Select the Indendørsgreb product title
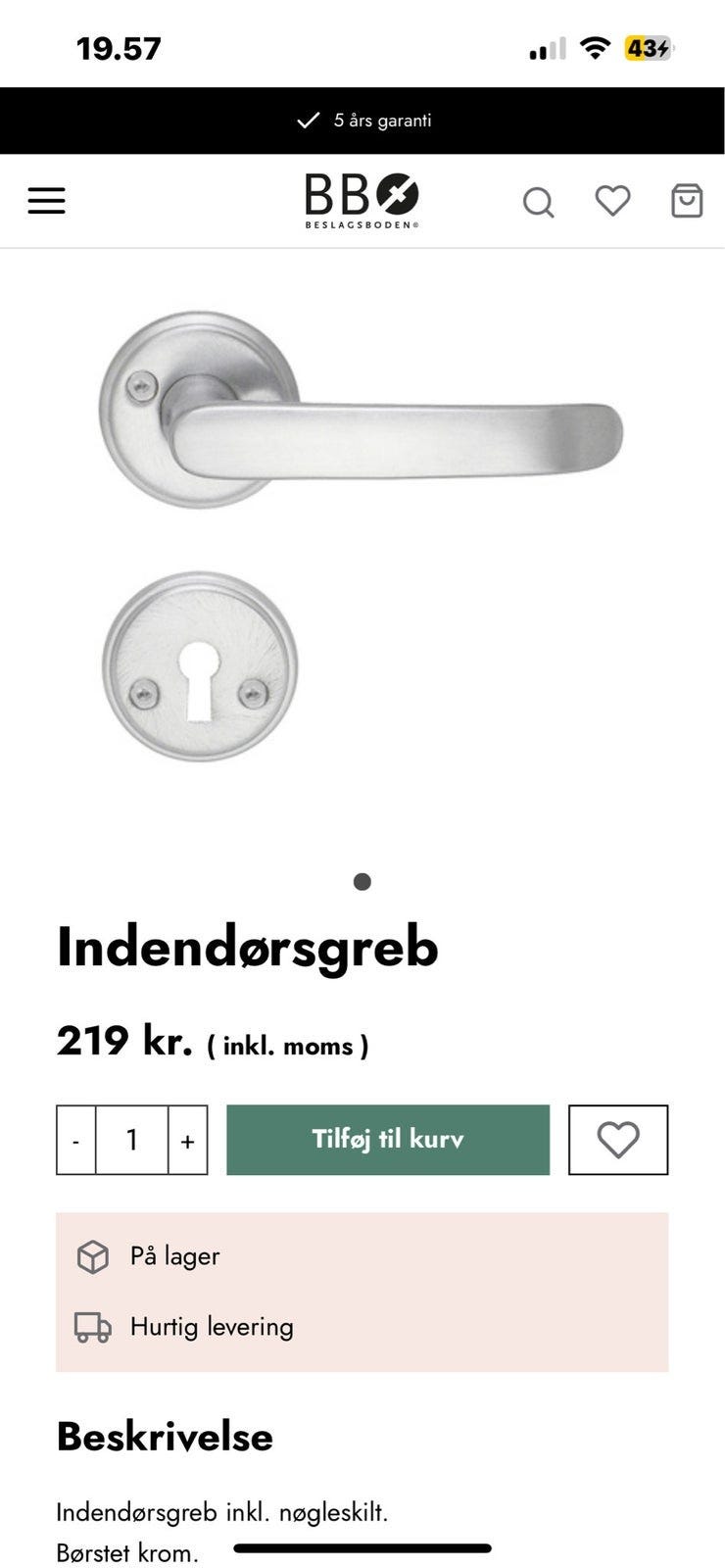The height and width of the screenshot is (1568, 725). [x=247, y=946]
